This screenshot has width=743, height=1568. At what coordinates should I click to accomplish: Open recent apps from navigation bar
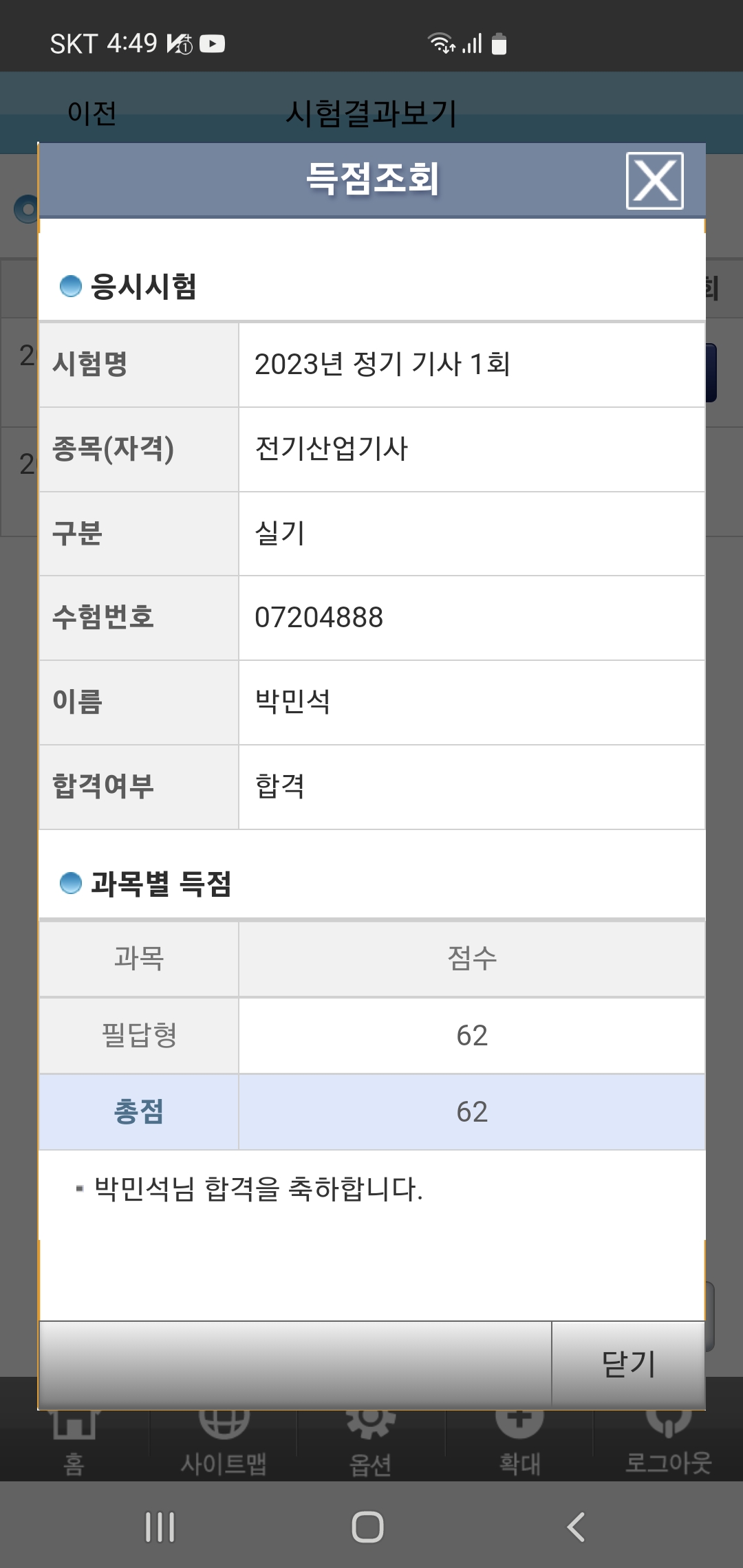tap(160, 1527)
